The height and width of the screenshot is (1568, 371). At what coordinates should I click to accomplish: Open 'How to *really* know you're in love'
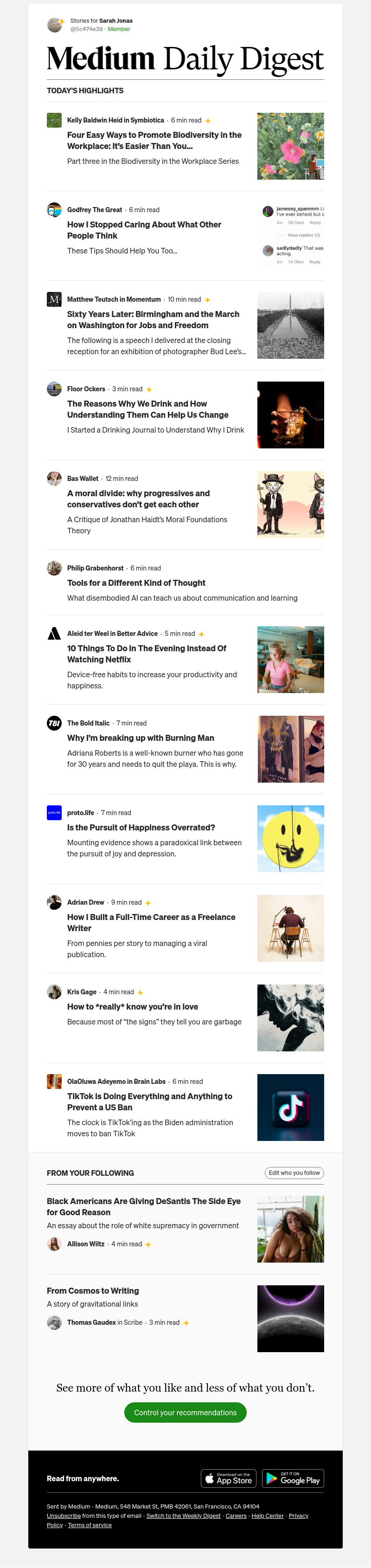(133, 1006)
